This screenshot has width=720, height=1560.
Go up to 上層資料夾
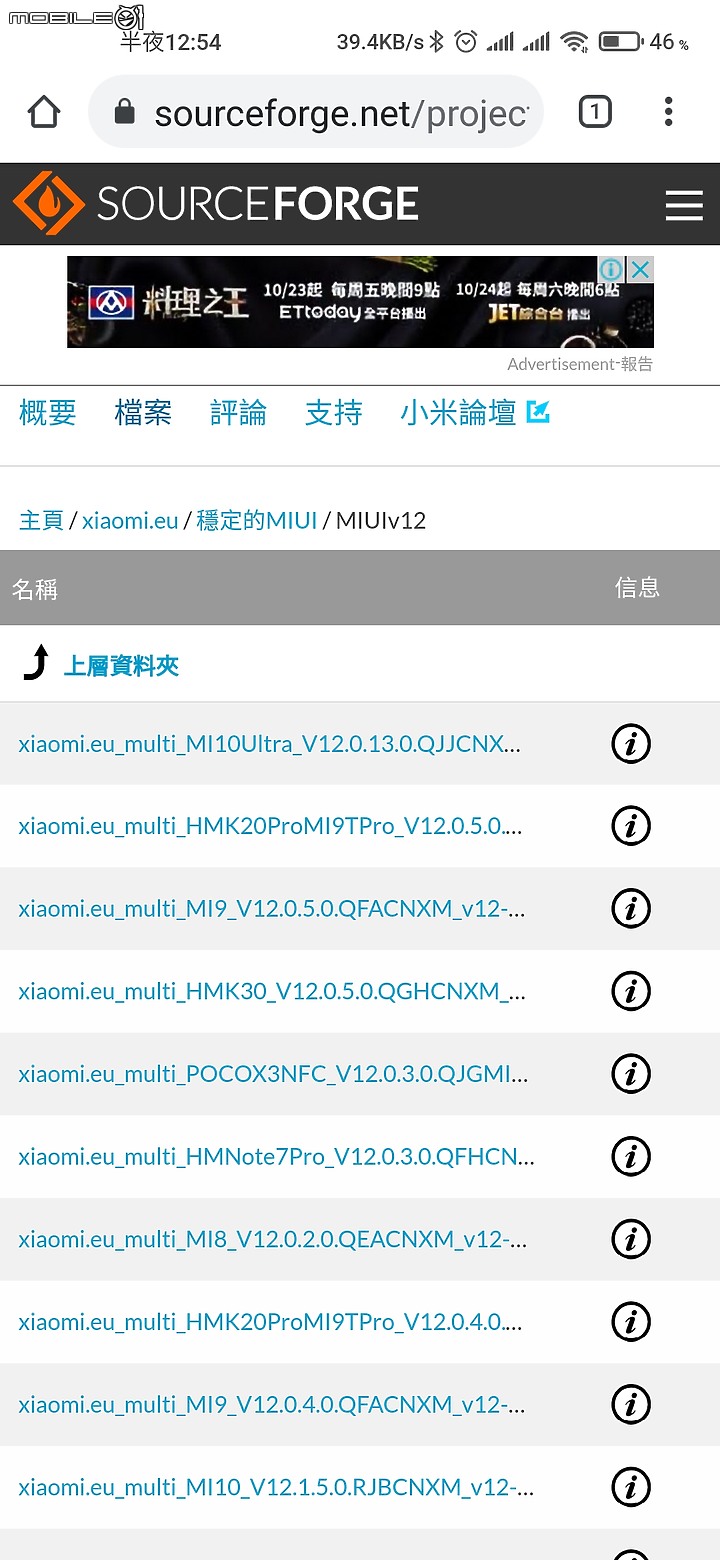[120, 665]
